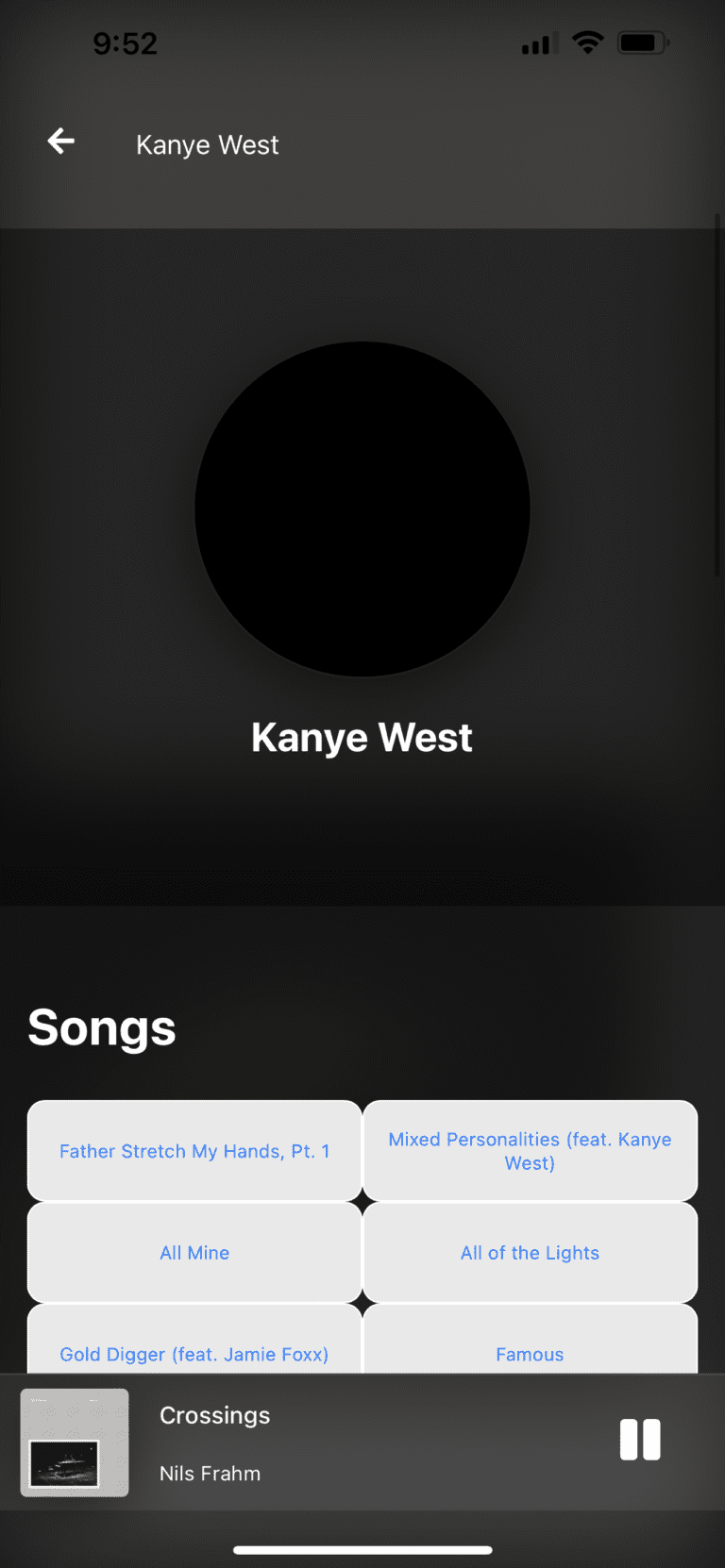Tap the back arrow to return
Viewport: 725px width, 1568px height.
click(60, 141)
